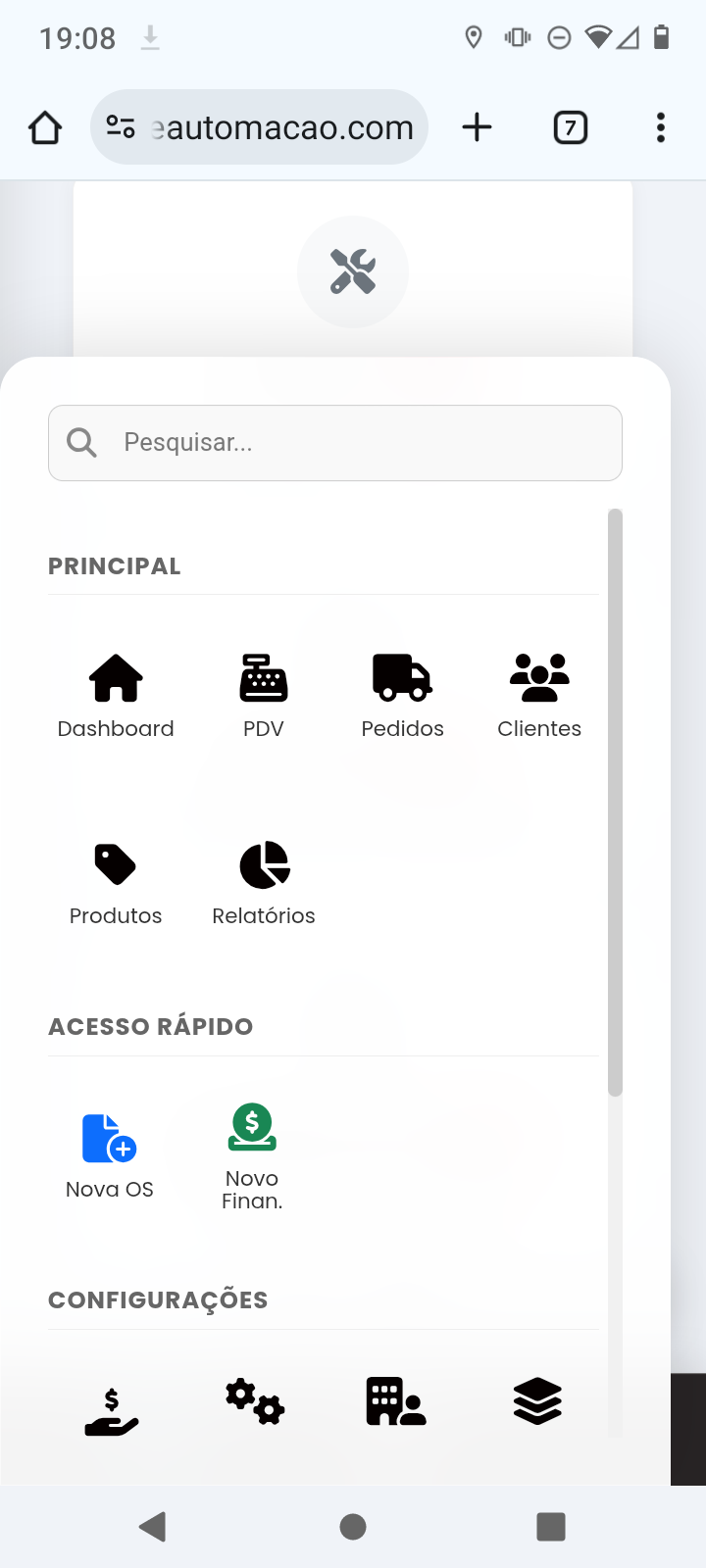
Task: Open the browser overflow menu
Action: coord(661,127)
